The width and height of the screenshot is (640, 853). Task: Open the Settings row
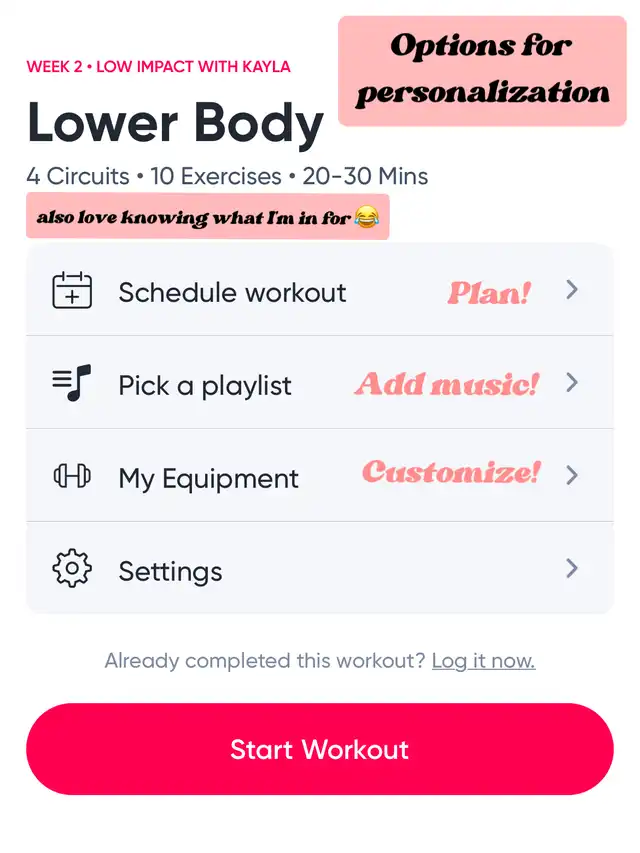[319, 568]
